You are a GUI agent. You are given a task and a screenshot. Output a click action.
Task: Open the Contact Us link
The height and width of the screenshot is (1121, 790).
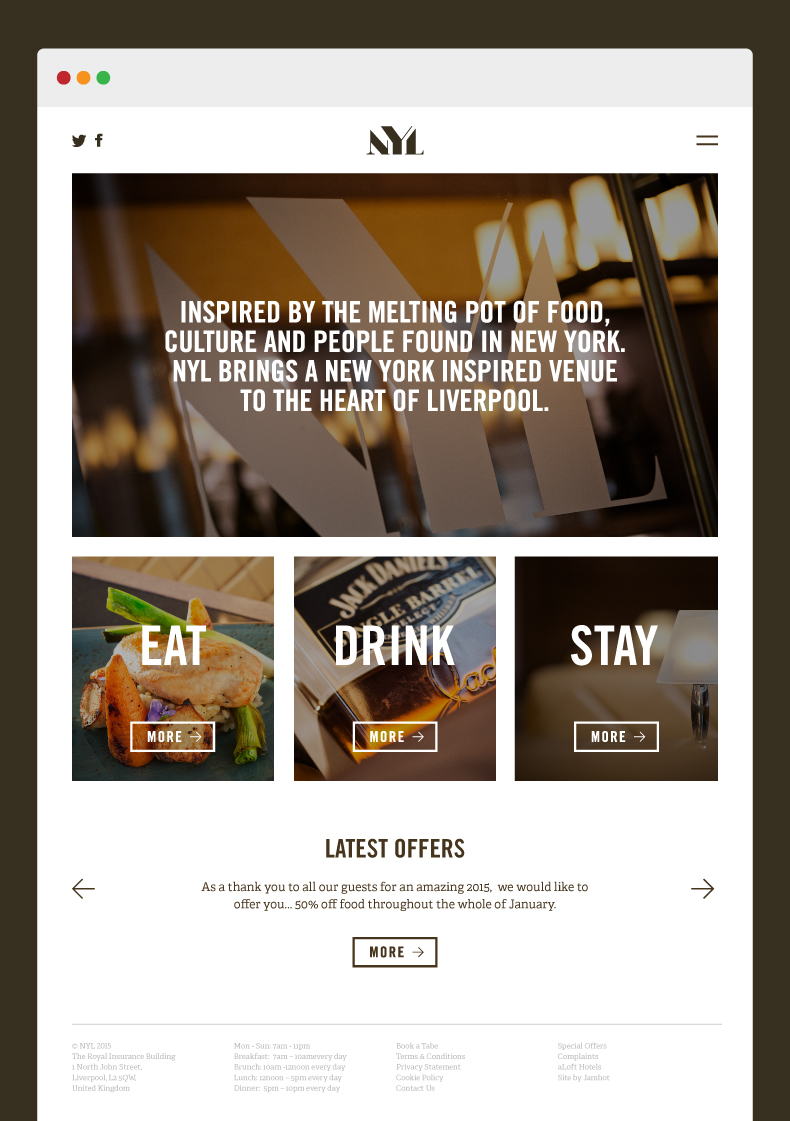coord(415,1088)
